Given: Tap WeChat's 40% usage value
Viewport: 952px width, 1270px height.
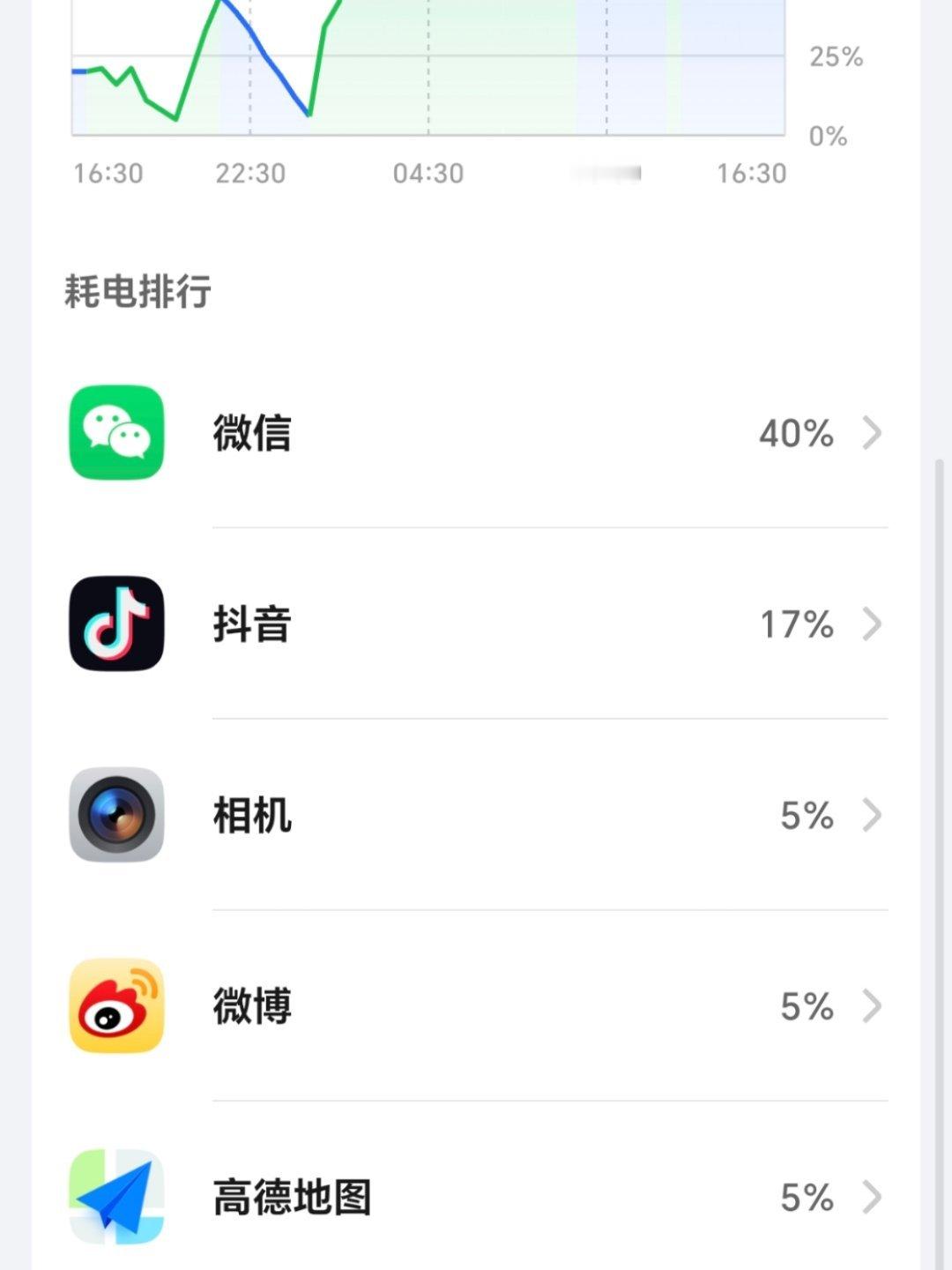Looking at the screenshot, I should 796,432.
